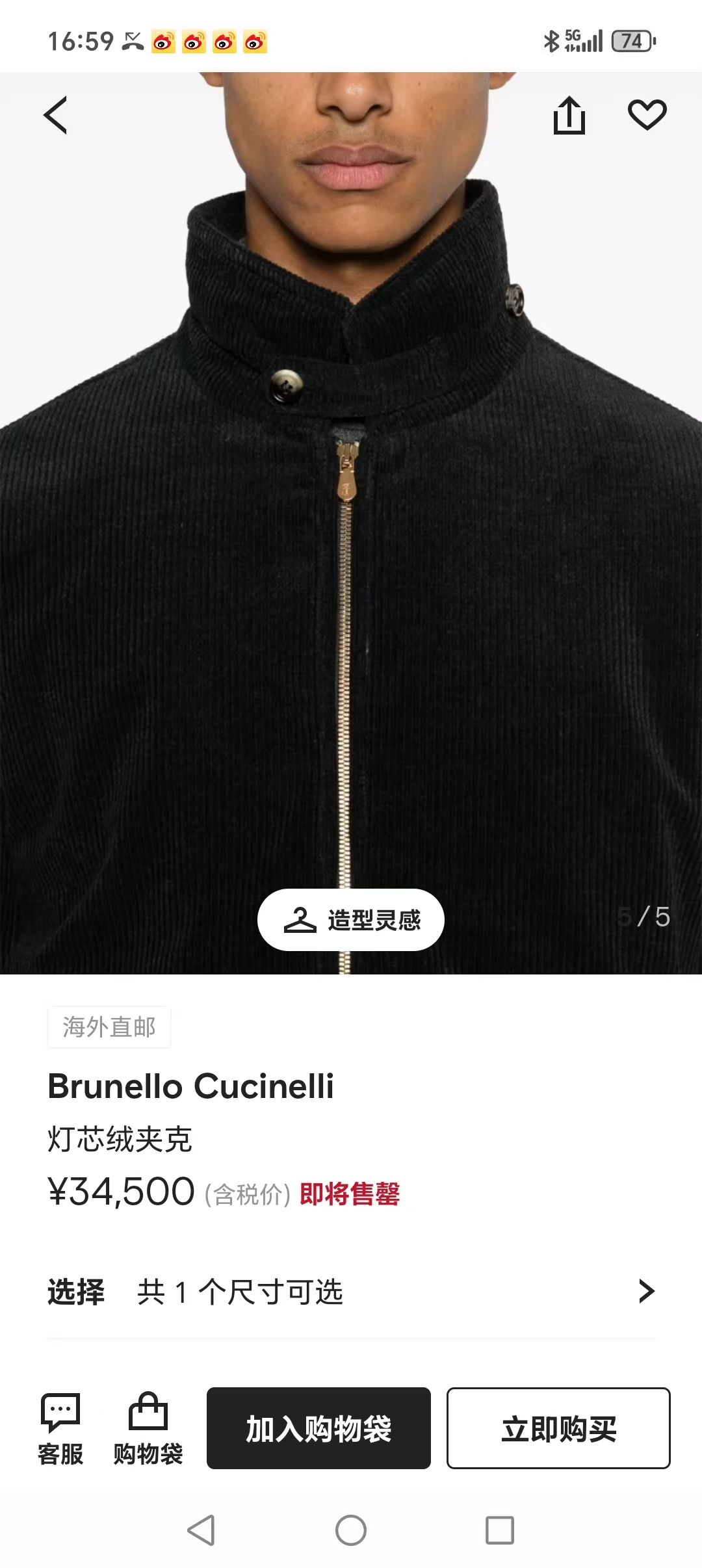Go back using the top-left arrow

coord(56,116)
